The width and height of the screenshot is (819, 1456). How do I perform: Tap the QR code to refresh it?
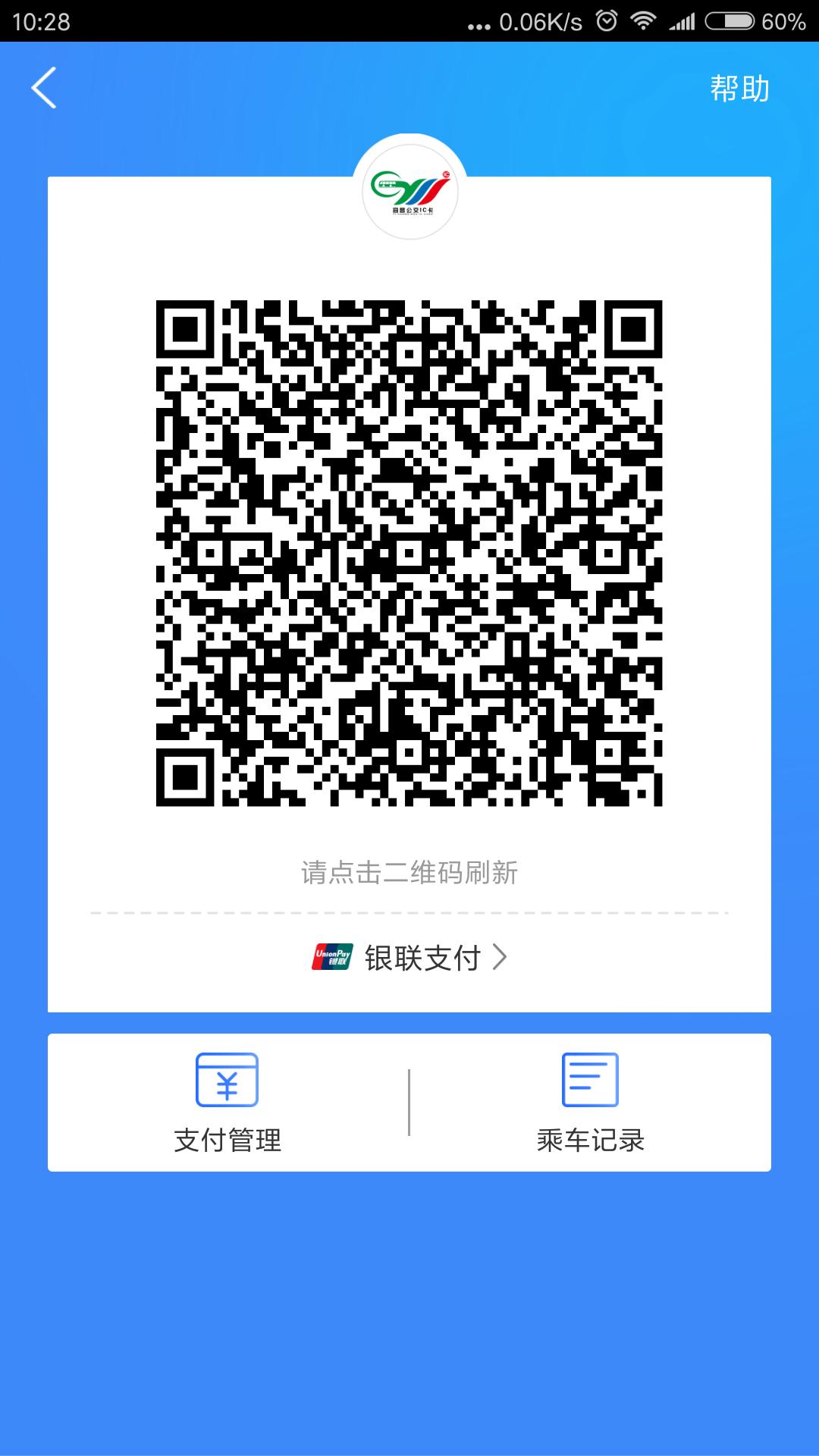(x=409, y=553)
